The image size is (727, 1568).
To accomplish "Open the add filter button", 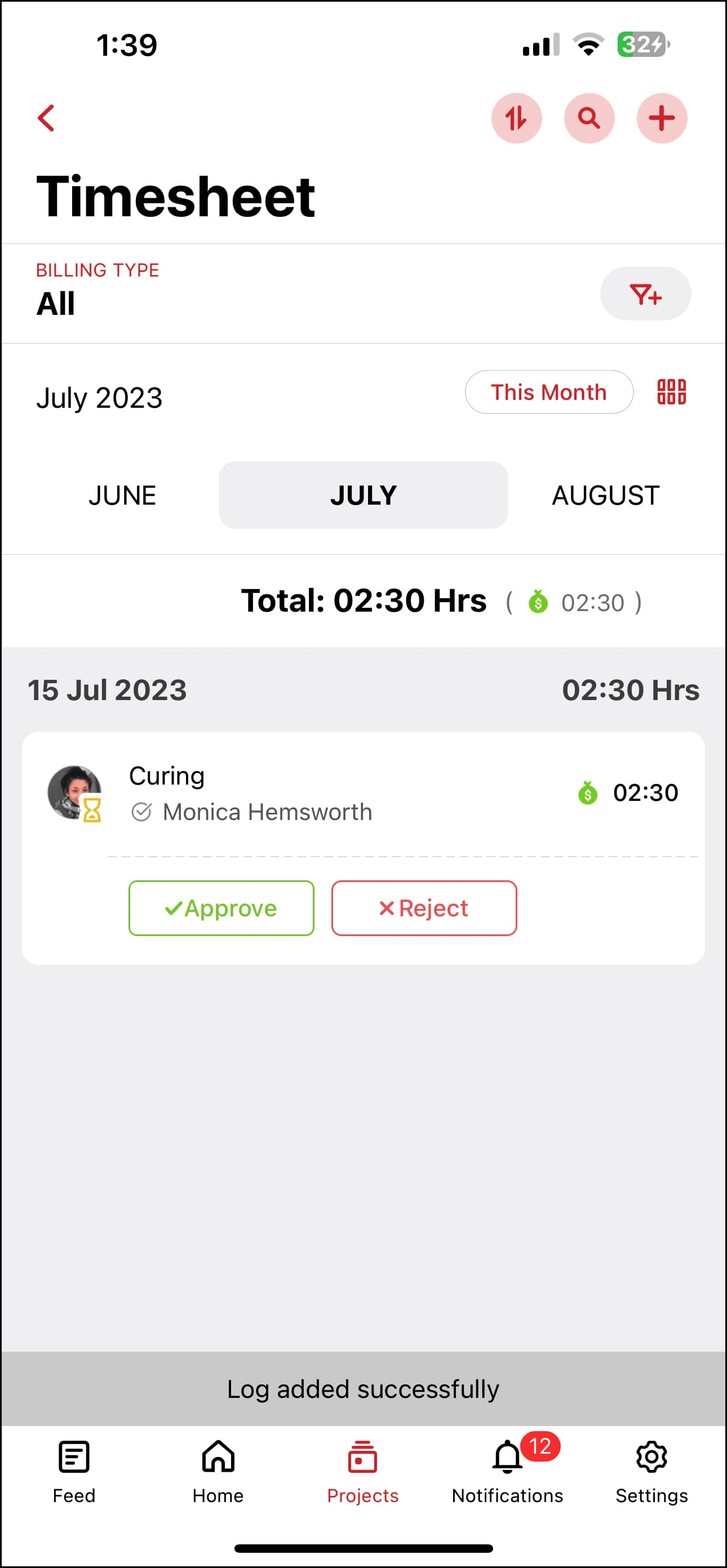I will coord(645,294).
